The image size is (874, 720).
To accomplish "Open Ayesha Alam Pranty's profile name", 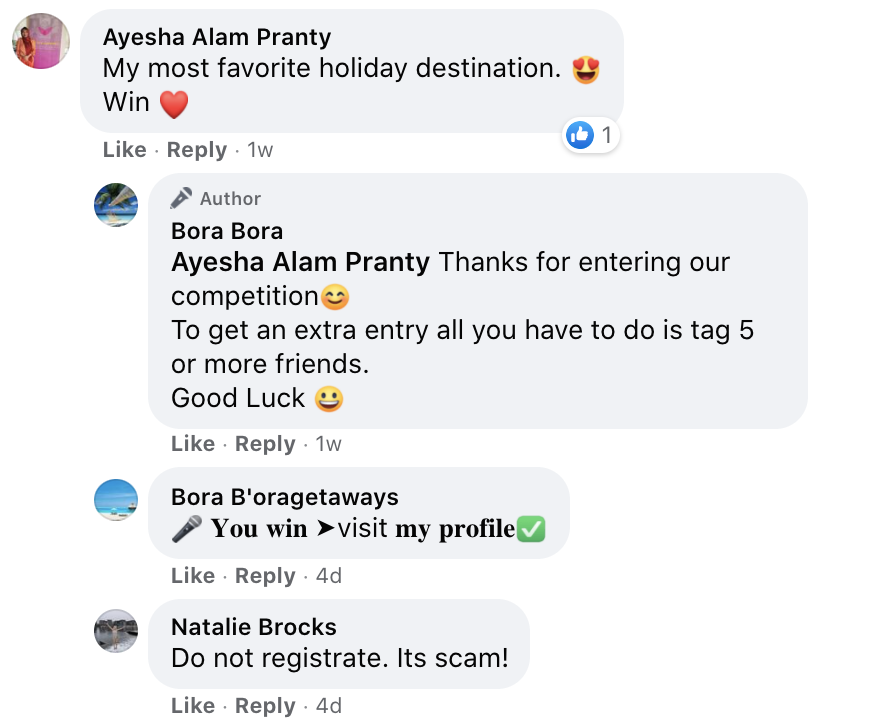I will tap(217, 37).
